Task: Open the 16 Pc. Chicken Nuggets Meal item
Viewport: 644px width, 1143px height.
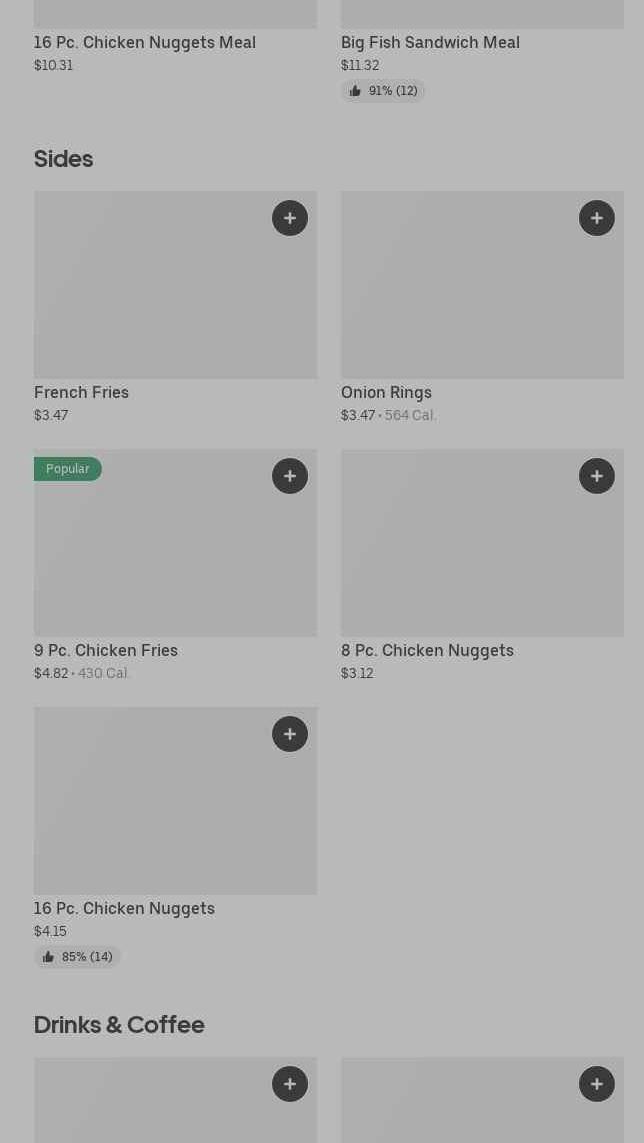Action: click(x=175, y=38)
